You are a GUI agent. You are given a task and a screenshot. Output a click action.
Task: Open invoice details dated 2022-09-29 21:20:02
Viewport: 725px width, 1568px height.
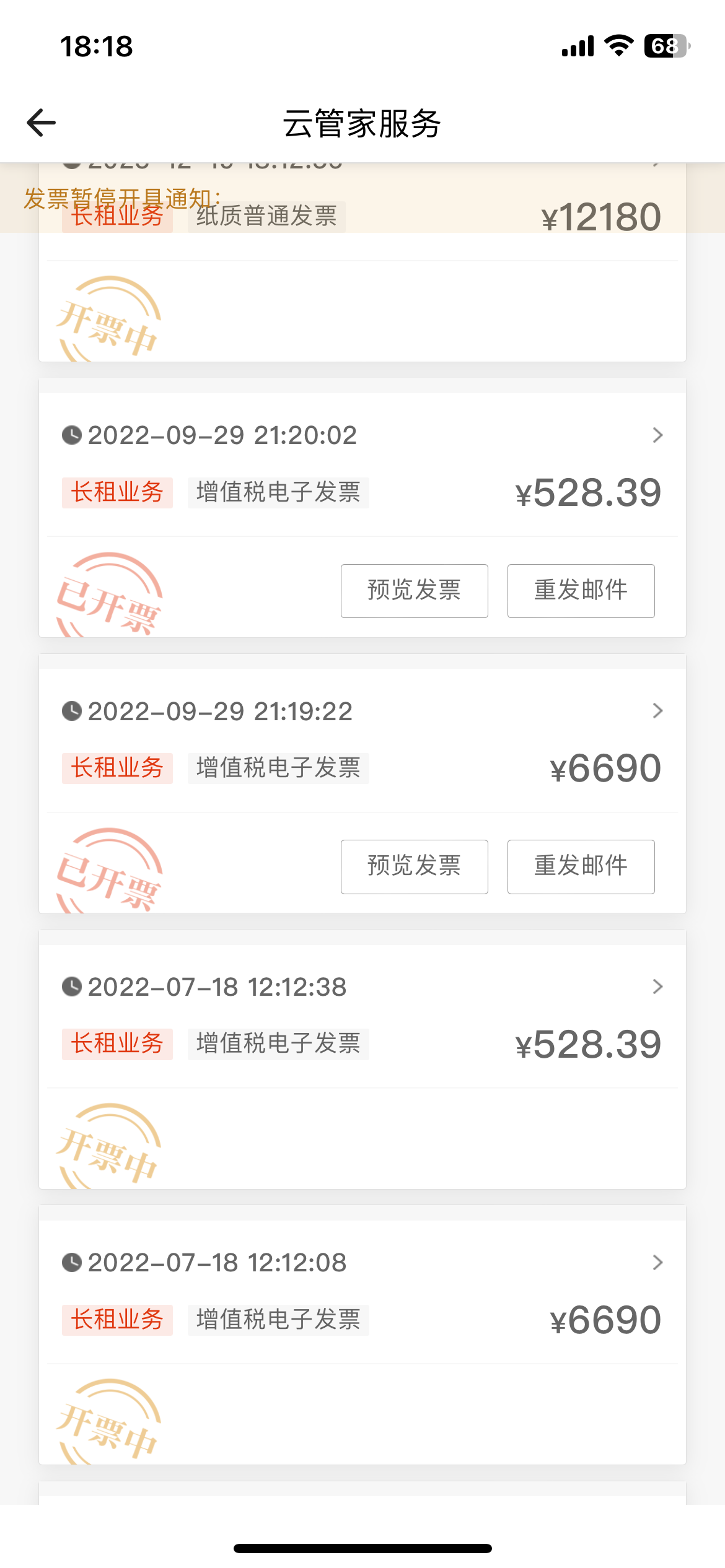pyautogui.click(x=657, y=435)
